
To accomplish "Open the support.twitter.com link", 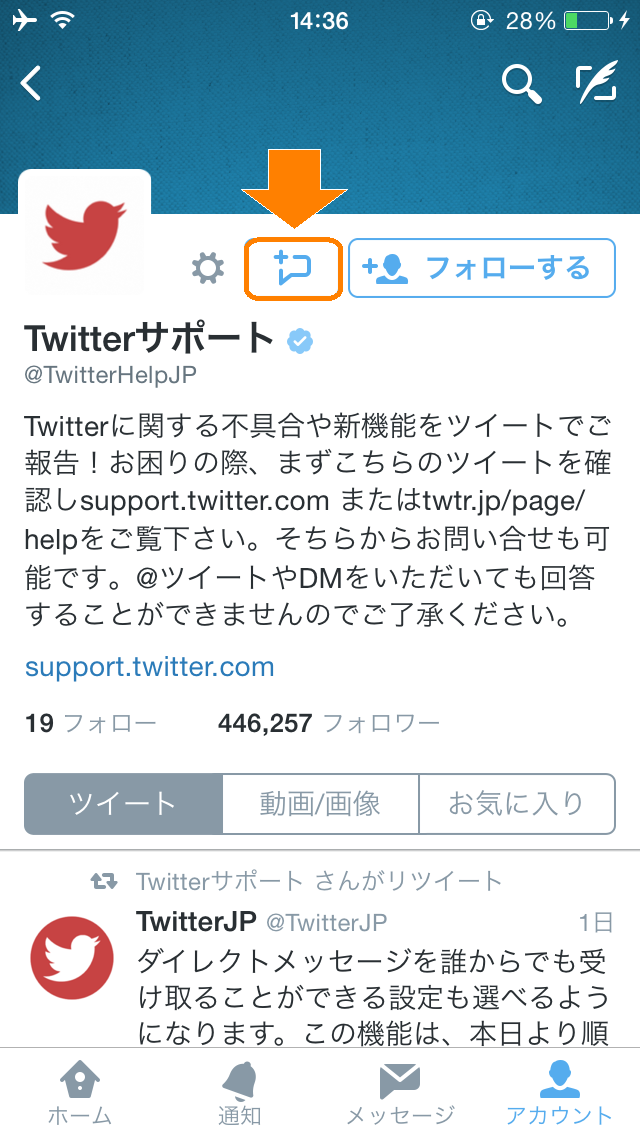I will pyautogui.click(x=150, y=666).
